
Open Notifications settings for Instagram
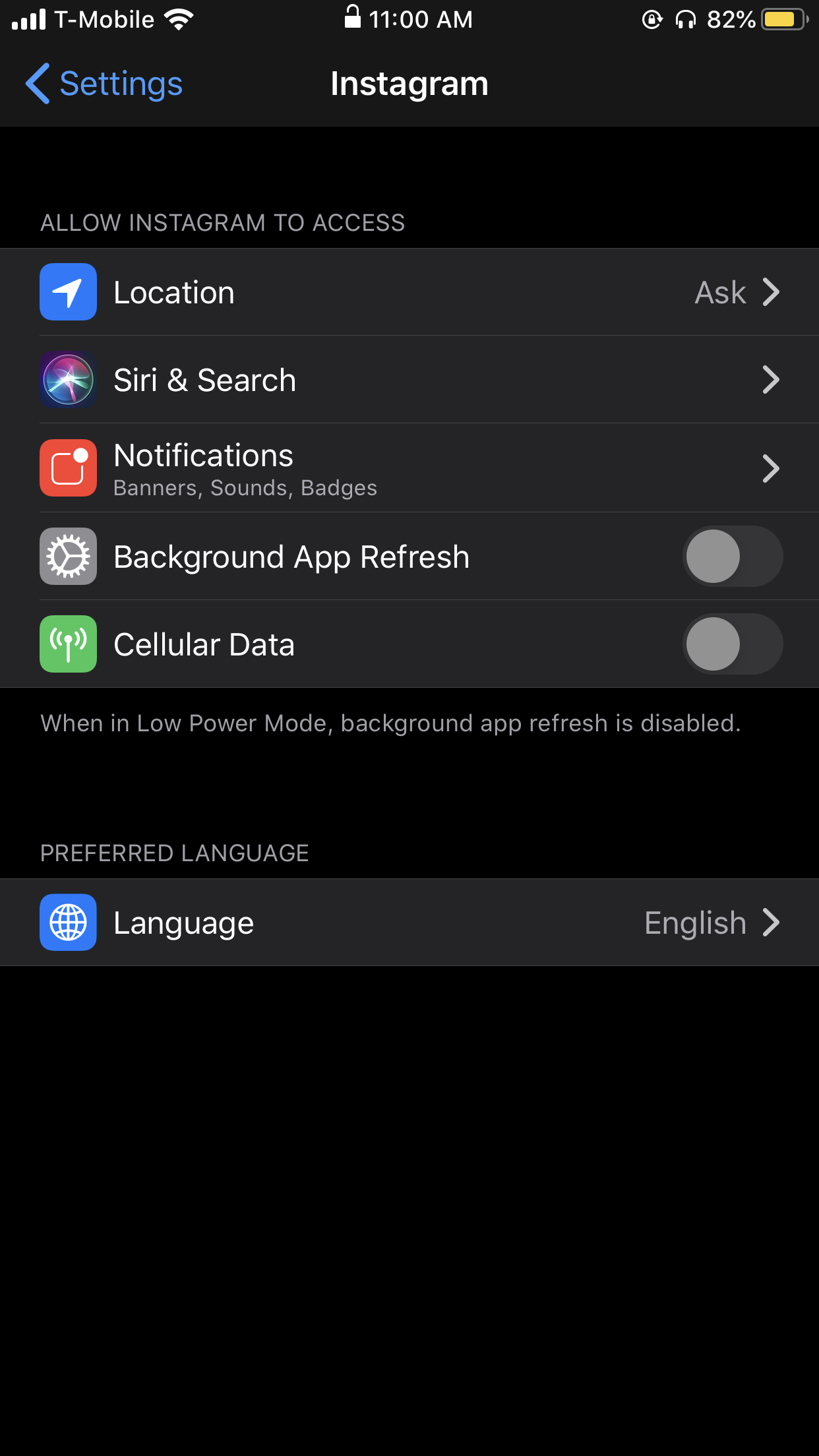pyautogui.click(x=409, y=468)
